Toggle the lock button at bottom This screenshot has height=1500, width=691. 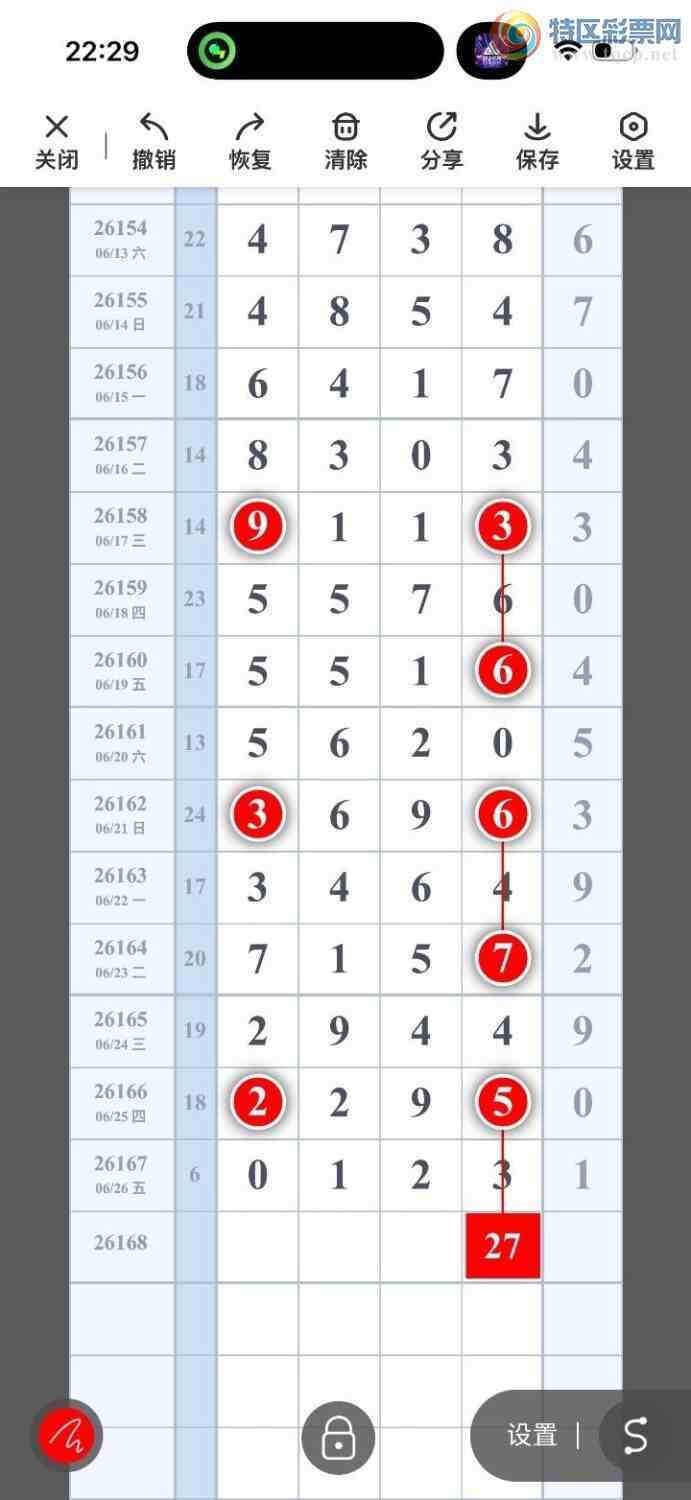[x=338, y=1438]
